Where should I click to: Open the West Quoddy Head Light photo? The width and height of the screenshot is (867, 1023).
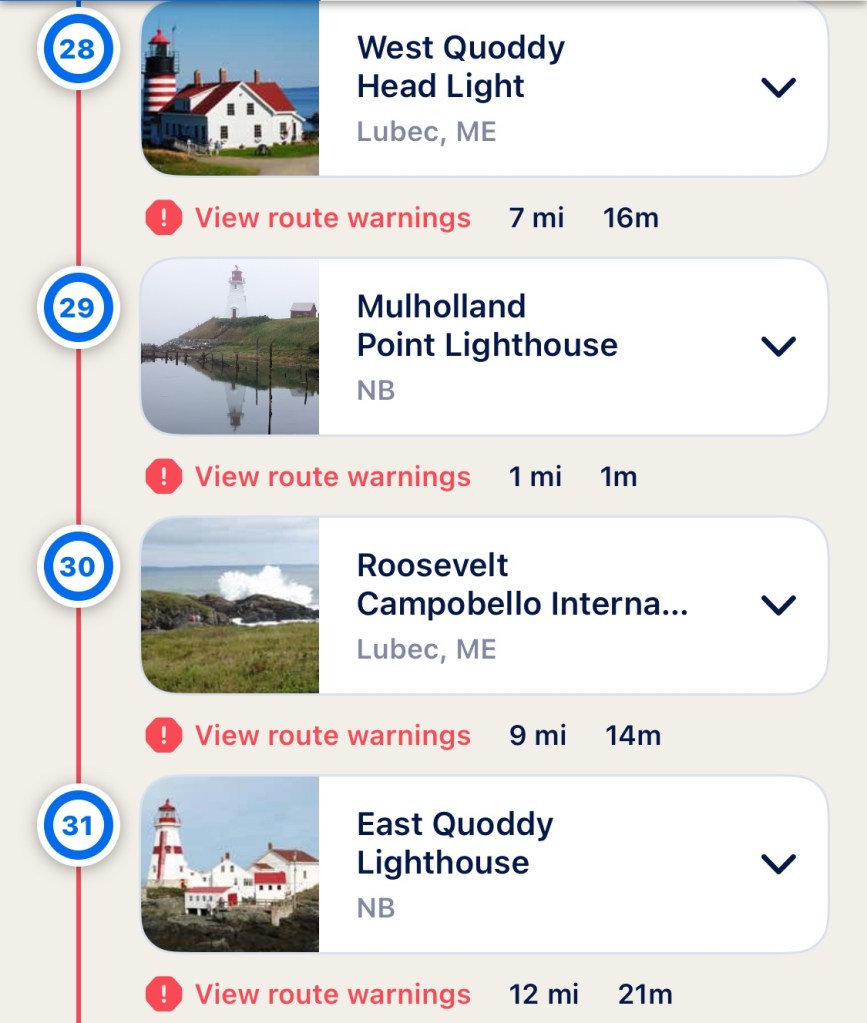tap(231, 90)
